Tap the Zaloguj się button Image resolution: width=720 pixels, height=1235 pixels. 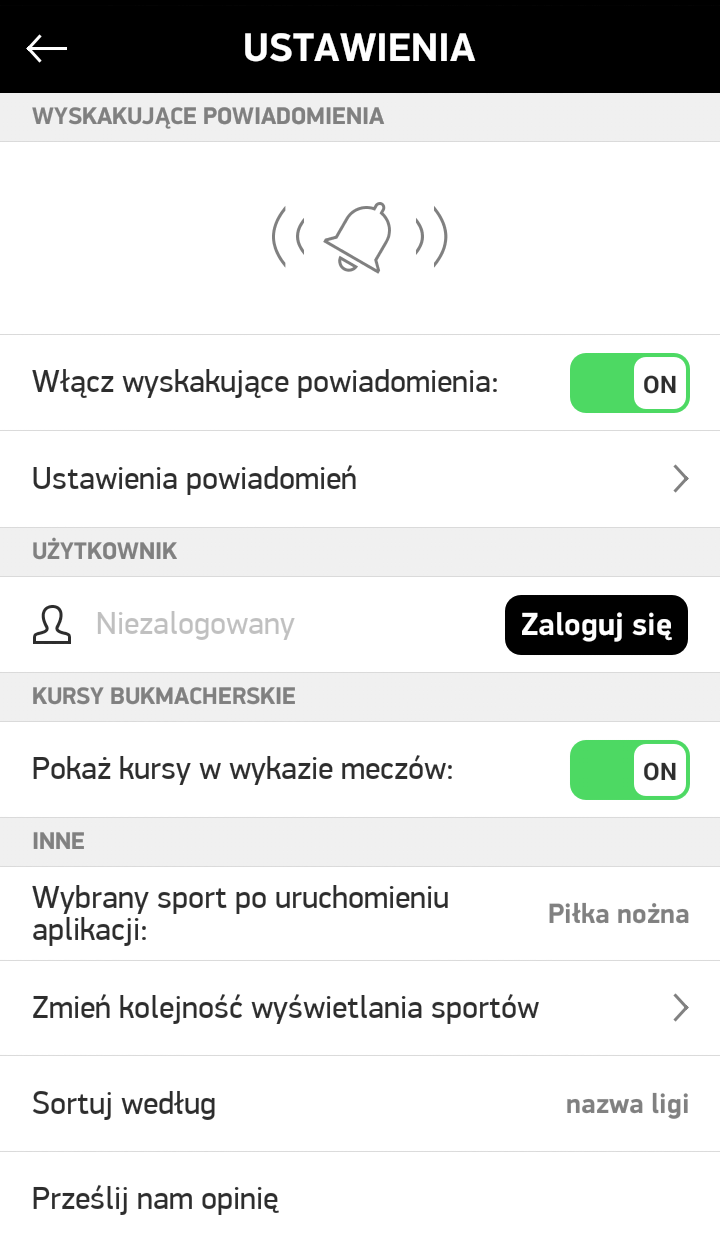coord(596,625)
